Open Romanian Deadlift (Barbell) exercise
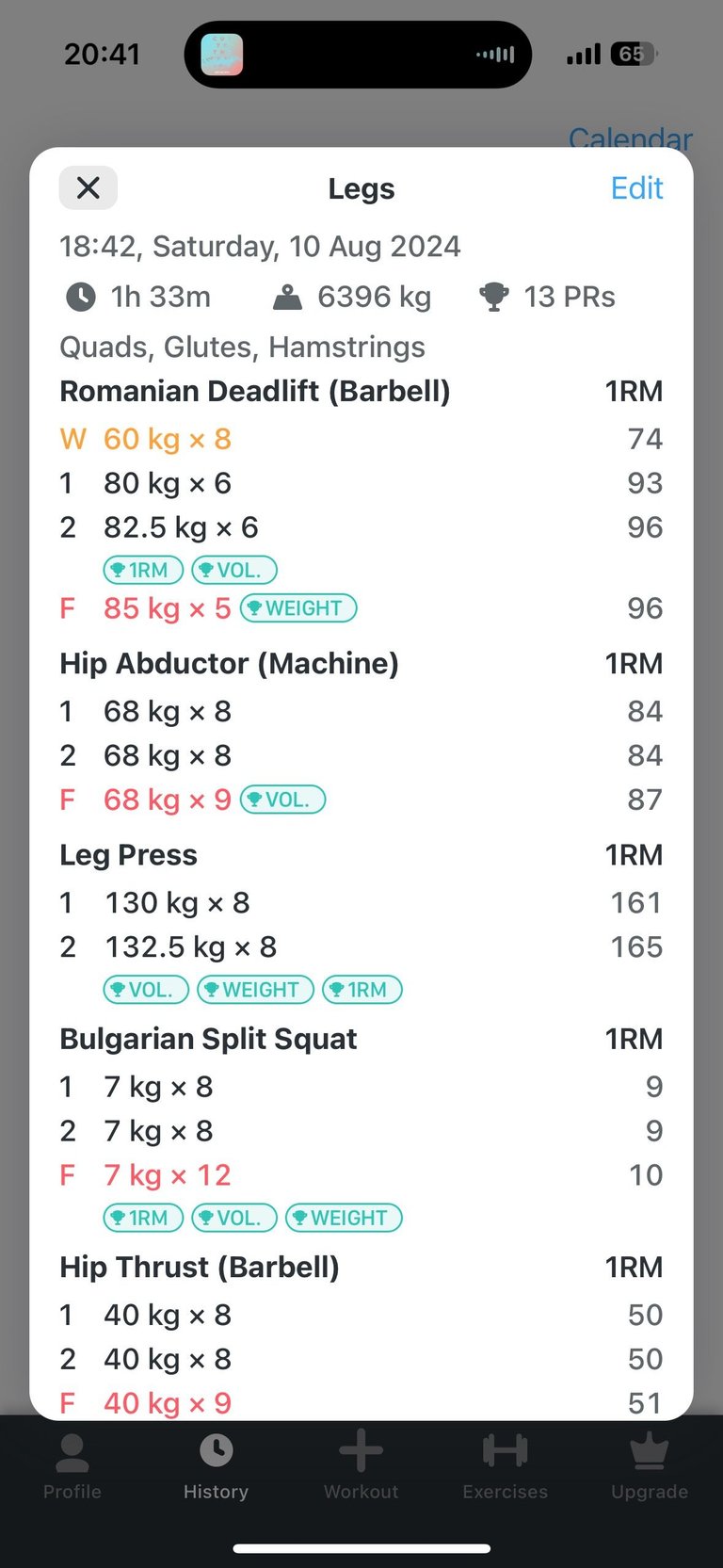 [255, 391]
